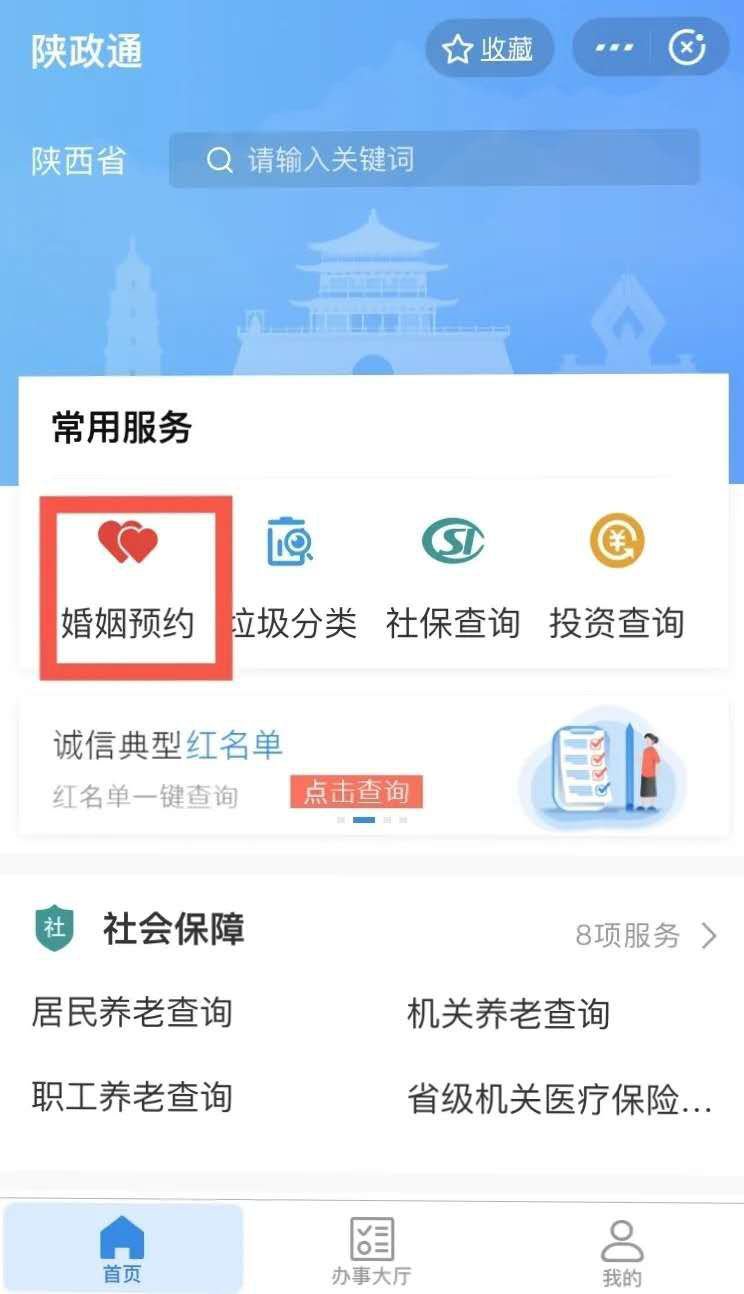Image resolution: width=744 pixels, height=1294 pixels.
Task: Open 省级机关医疗保险 item
Action: coord(558,1098)
